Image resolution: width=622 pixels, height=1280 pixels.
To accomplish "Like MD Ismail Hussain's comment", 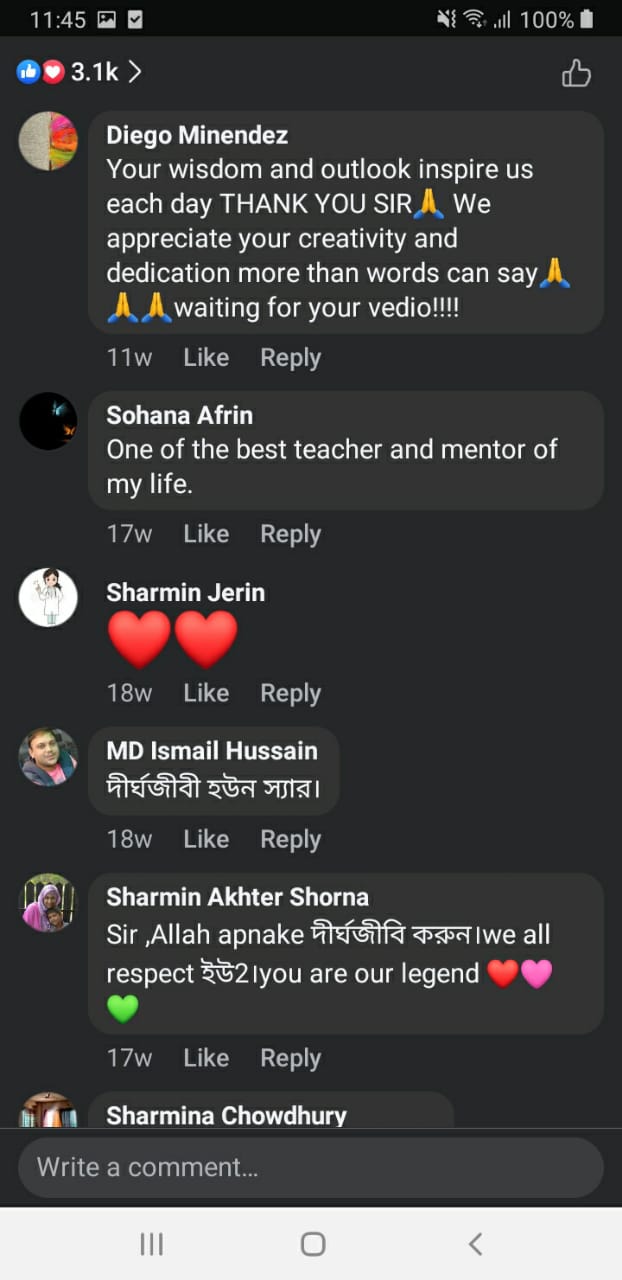I will point(206,840).
